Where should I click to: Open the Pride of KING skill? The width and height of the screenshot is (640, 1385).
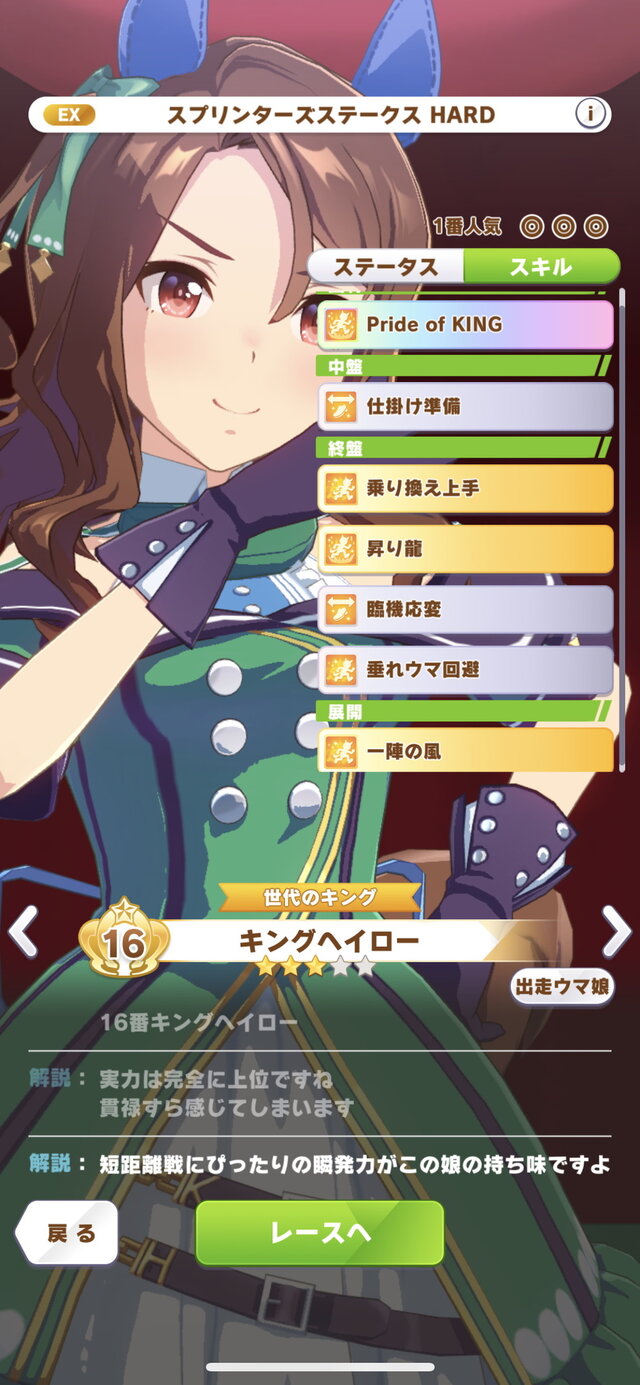[x=465, y=324]
